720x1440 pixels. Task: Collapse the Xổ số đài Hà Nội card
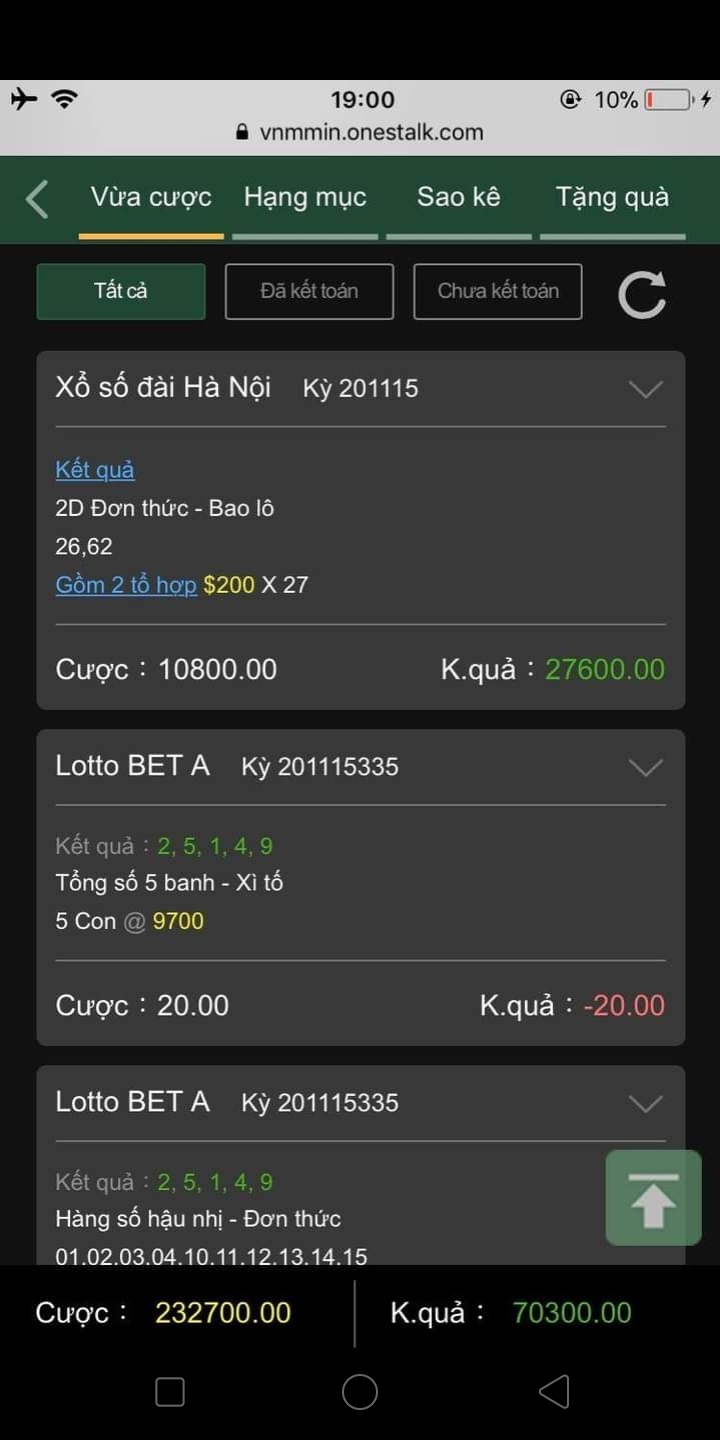[x=646, y=389]
